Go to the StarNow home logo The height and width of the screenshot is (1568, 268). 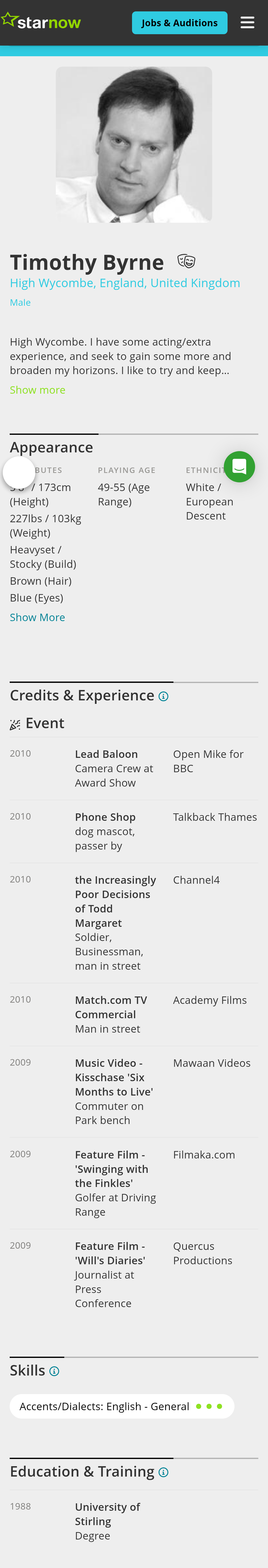click(41, 22)
